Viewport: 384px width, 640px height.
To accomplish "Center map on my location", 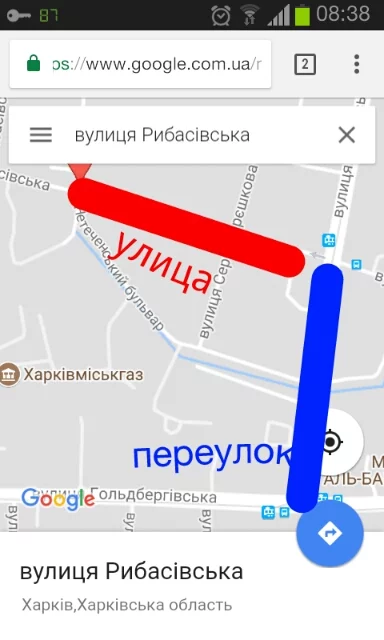I will pyautogui.click(x=333, y=442).
